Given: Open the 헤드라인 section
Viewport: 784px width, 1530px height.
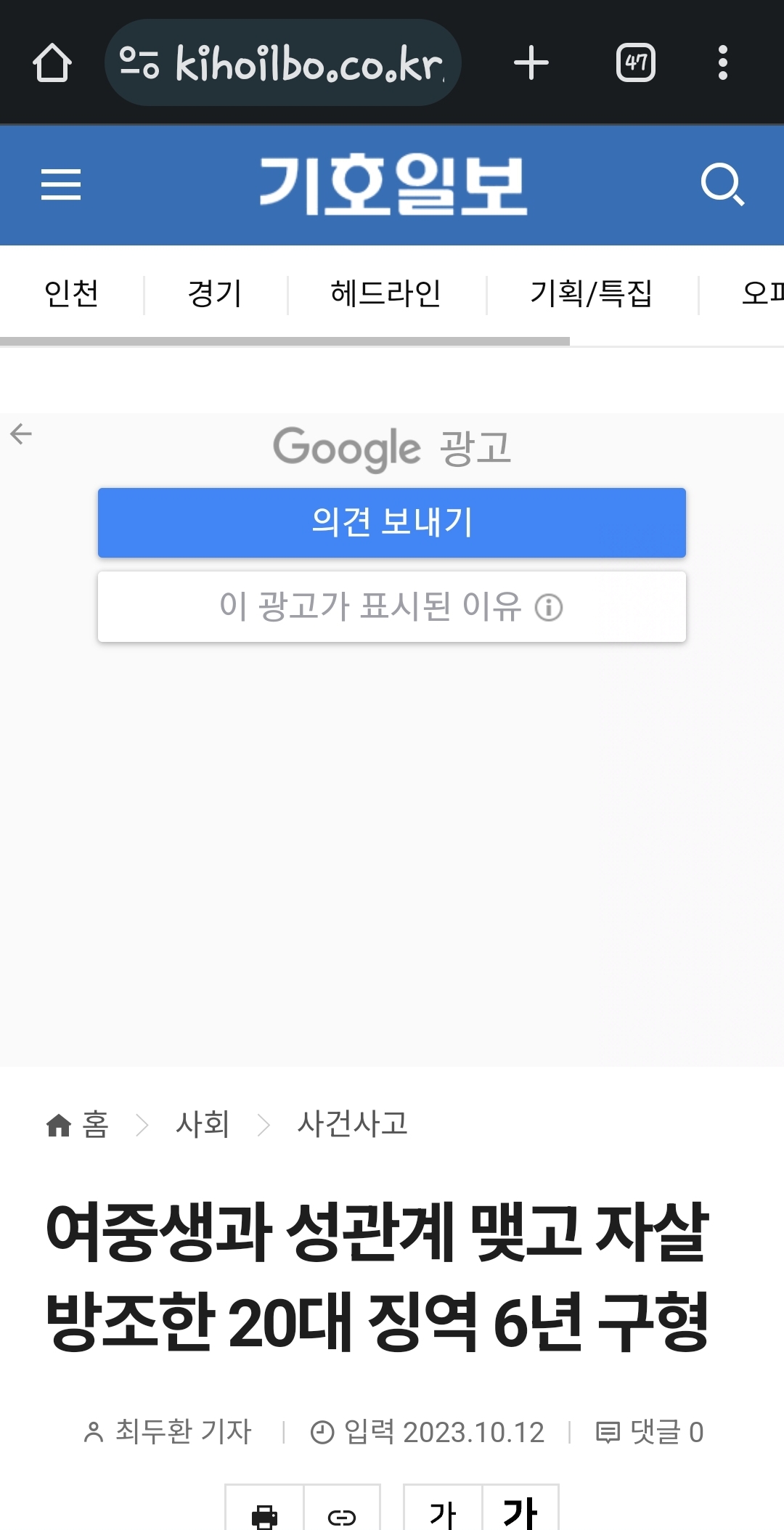Looking at the screenshot, I should pyautogui.click(x=386, y=294).
